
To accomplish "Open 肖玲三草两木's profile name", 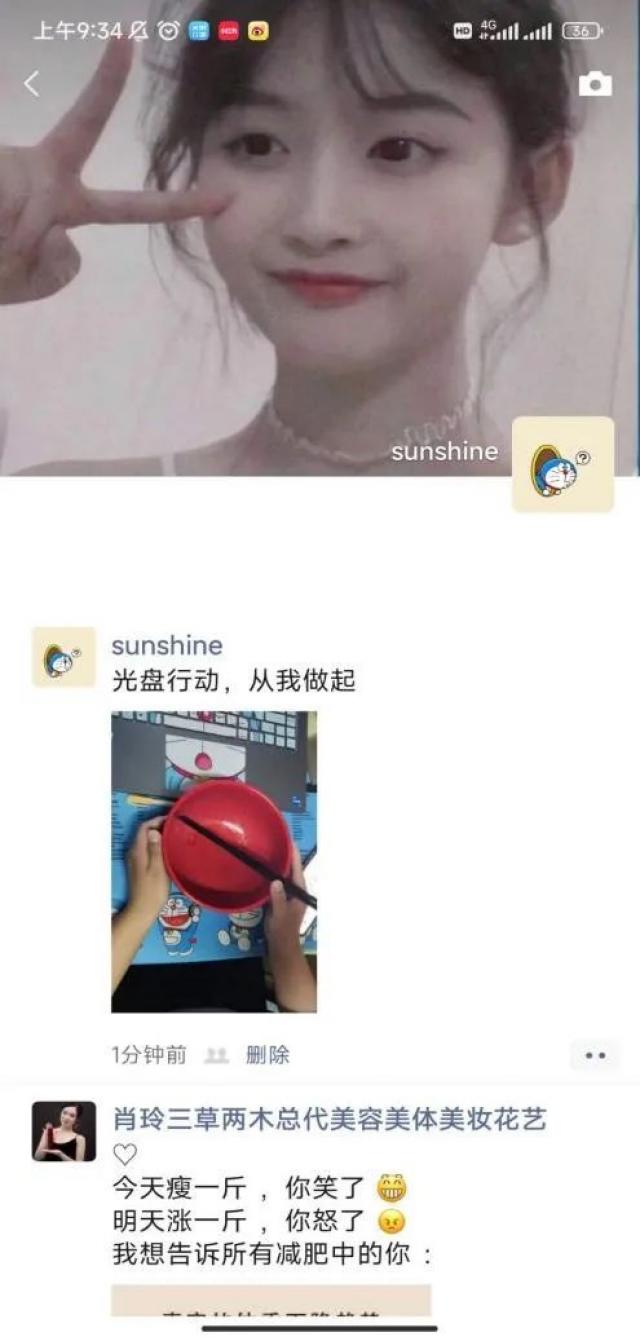I will 329,1120.
